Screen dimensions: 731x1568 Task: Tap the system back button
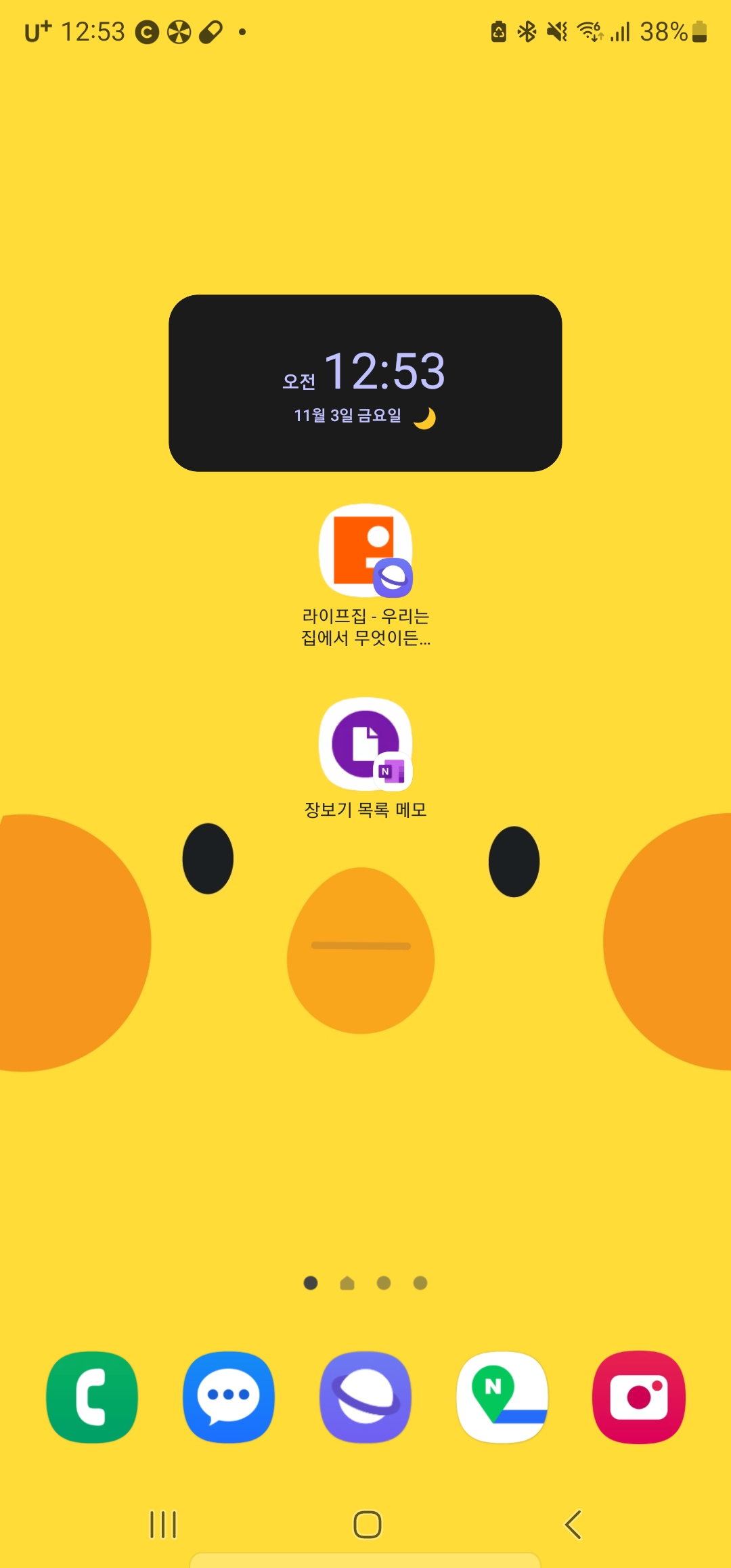click(x=573, y=1525)
